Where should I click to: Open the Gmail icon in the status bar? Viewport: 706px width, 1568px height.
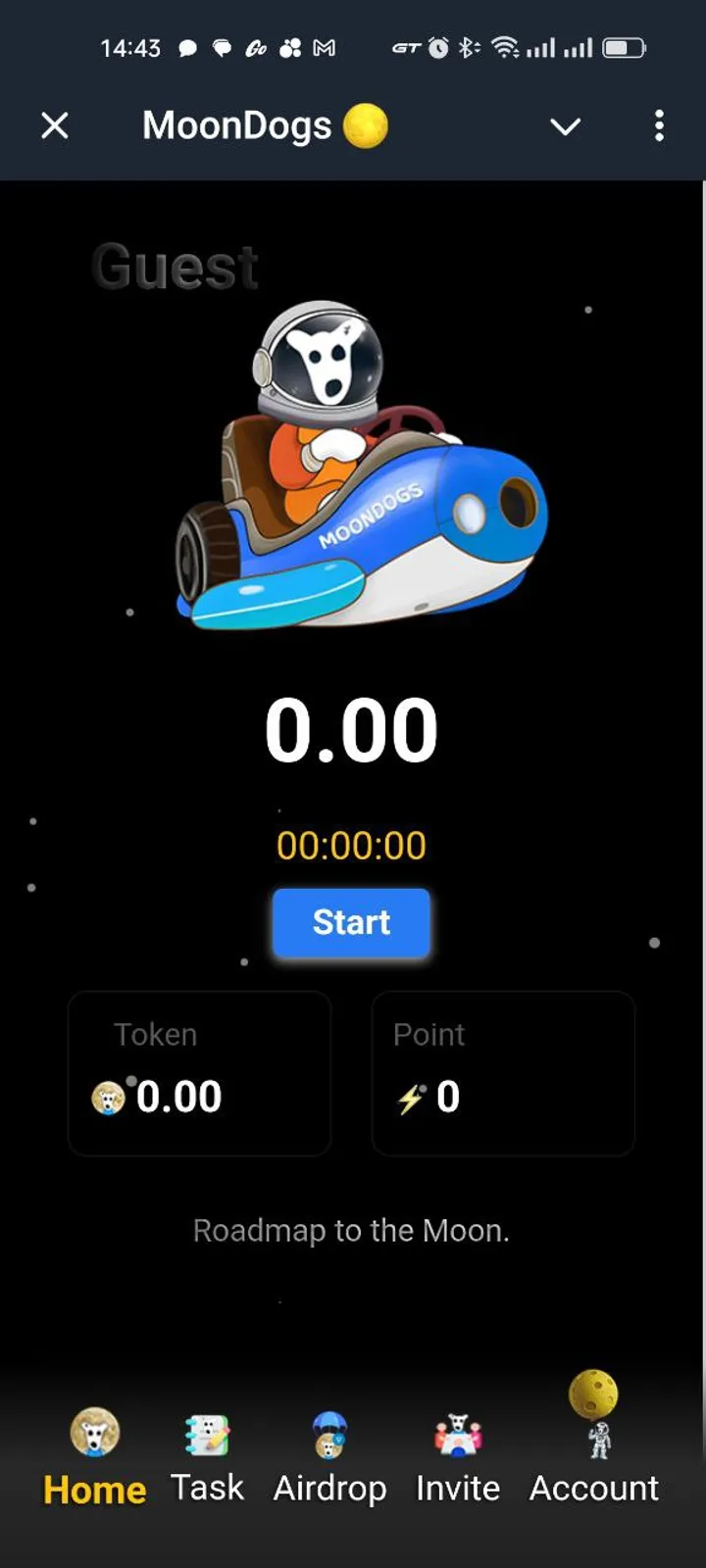point(324,47)
